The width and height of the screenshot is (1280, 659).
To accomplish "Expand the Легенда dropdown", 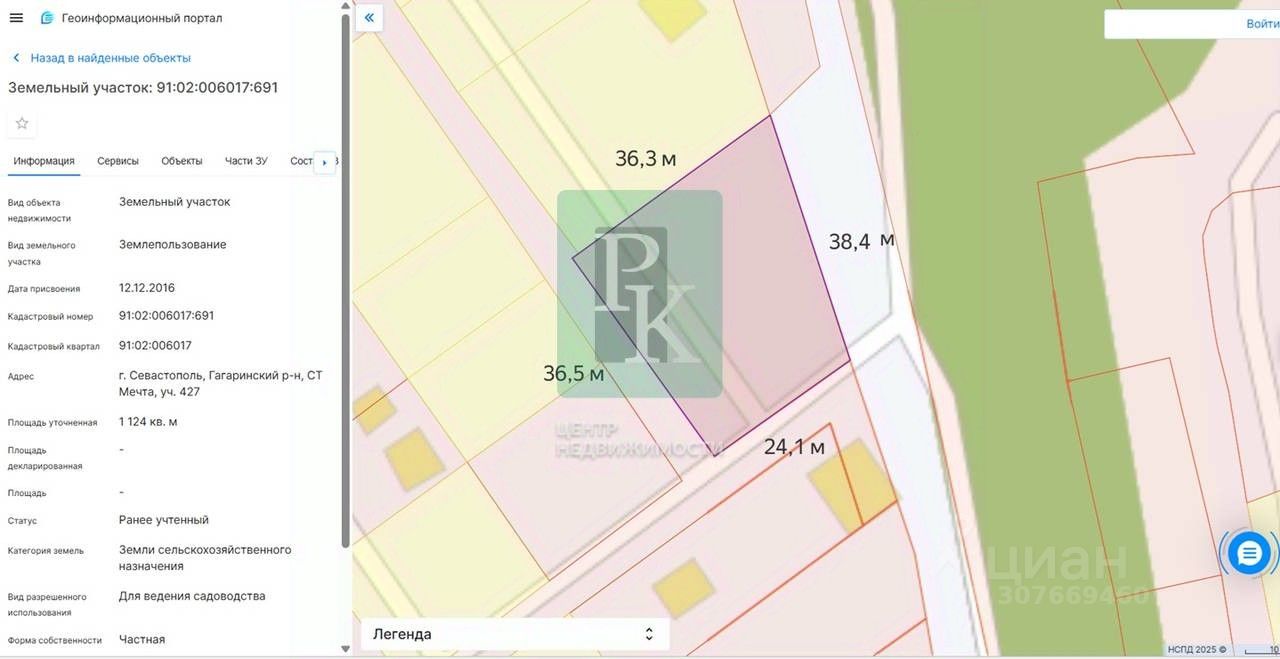I will click(x=514, y=634).
